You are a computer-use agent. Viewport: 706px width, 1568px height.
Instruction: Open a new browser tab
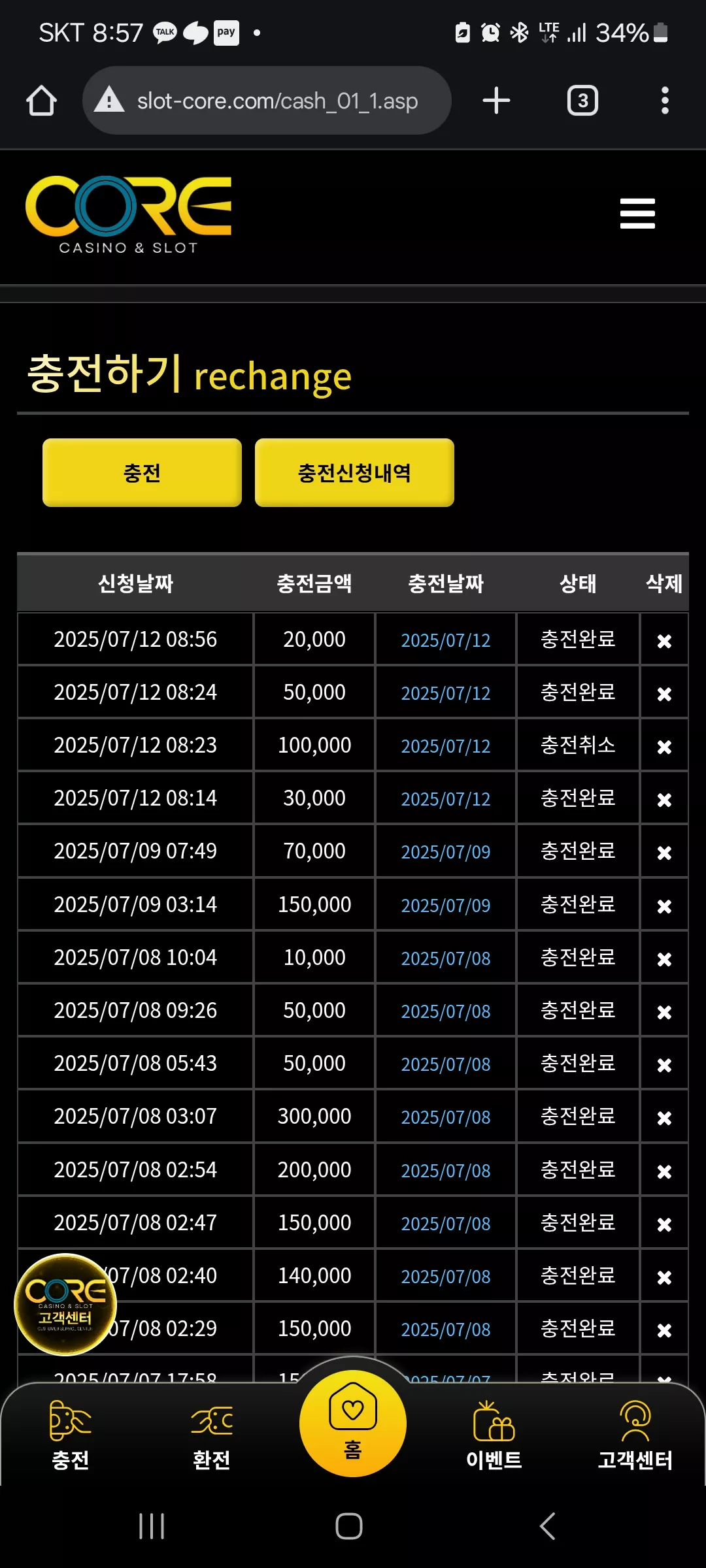click(496, 101)
